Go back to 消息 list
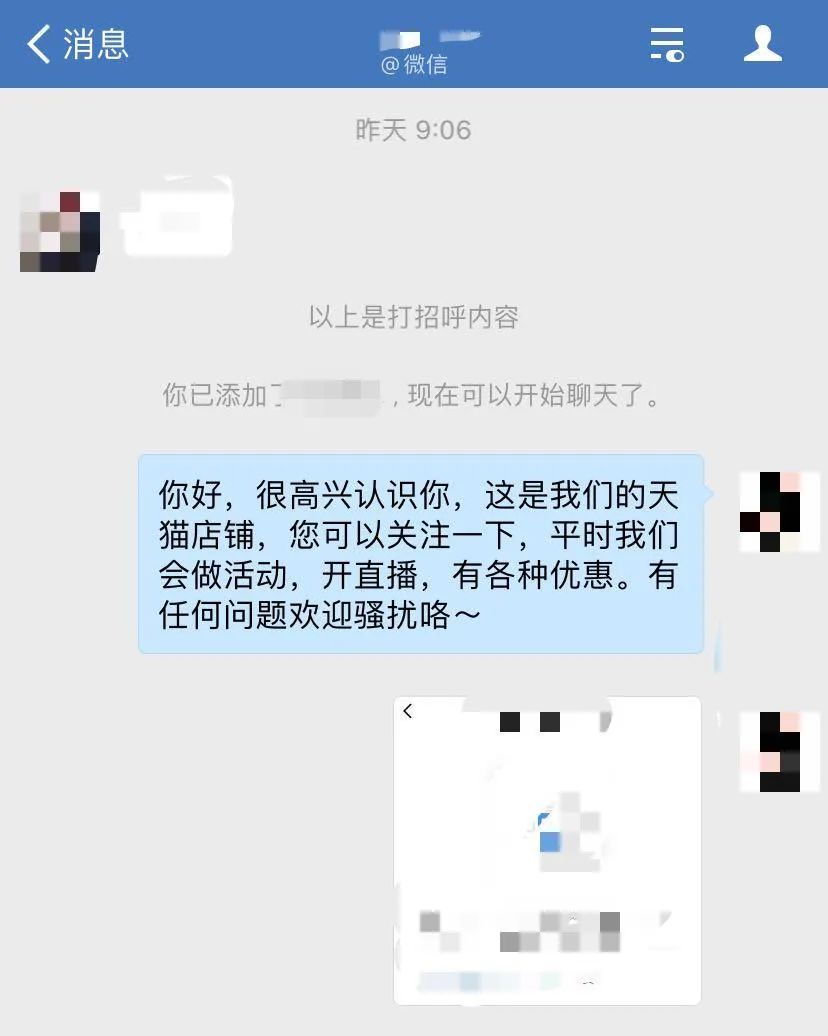The width and height of the screenshot is (828, 1036). [78, 44]
